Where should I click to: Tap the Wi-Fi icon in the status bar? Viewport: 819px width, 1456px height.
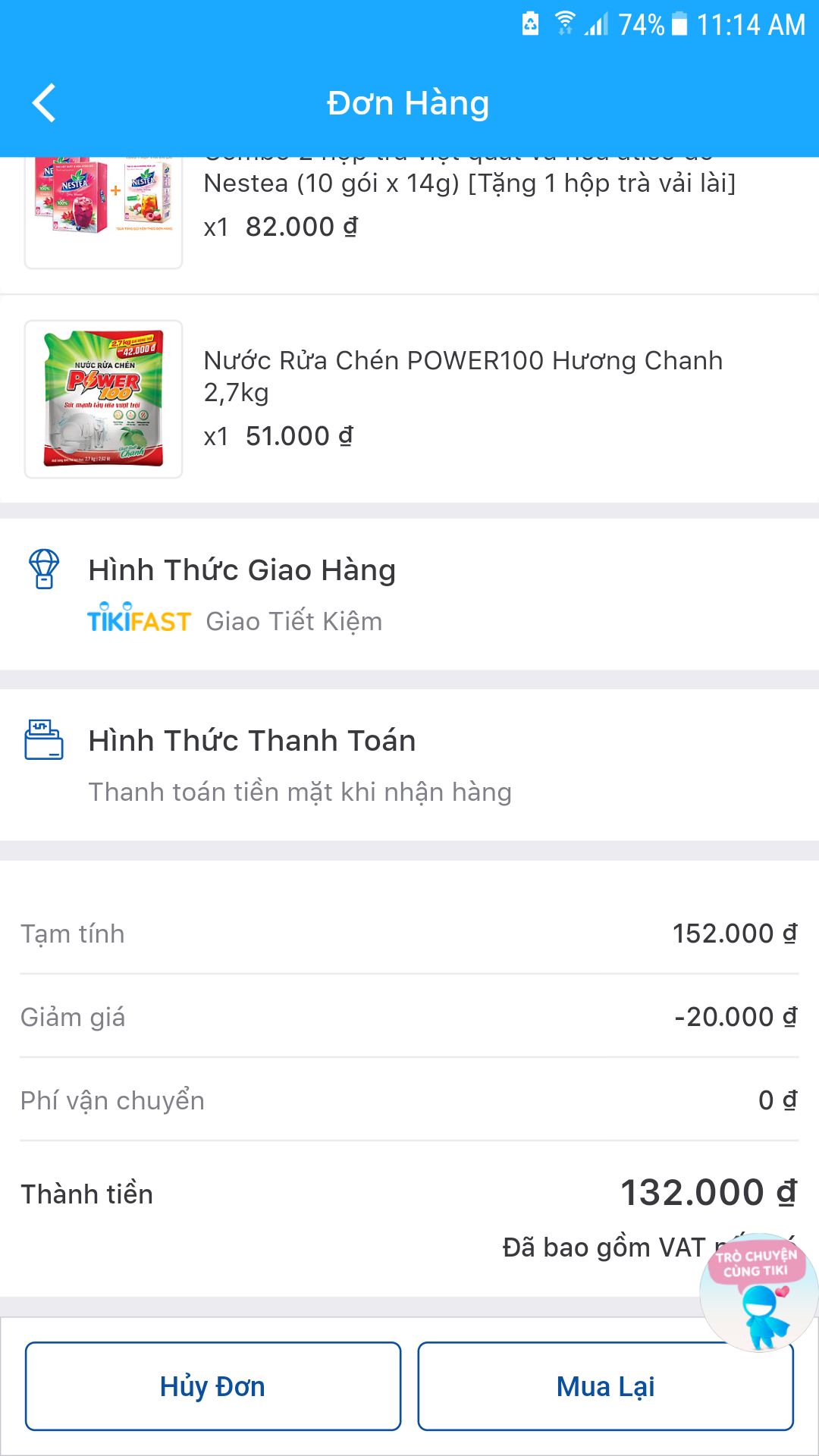tap(563, 23)
